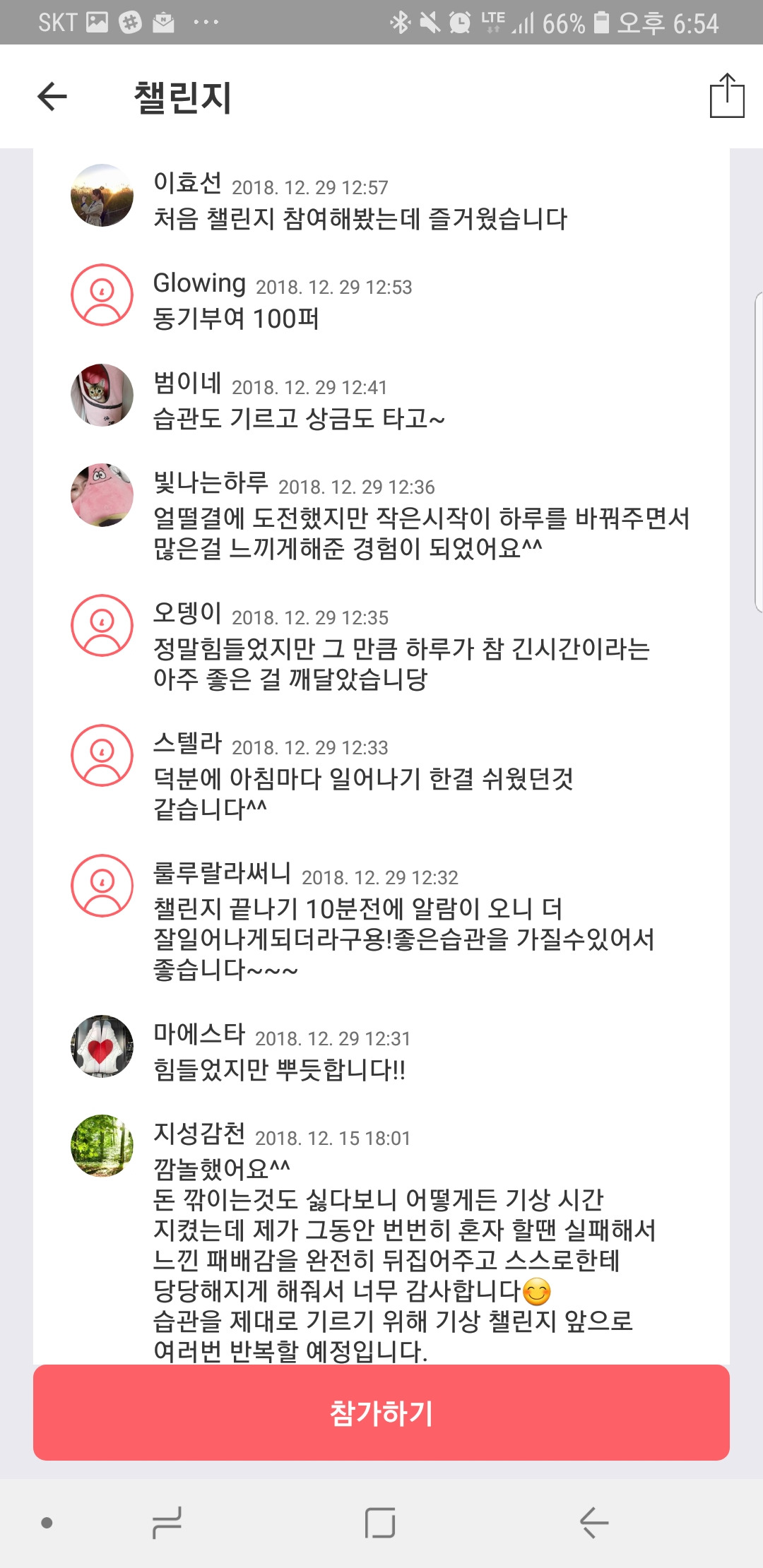The image size is (763, 1568).
Task: Tap the share icon at top right
Action: click(x=723, y=96)
